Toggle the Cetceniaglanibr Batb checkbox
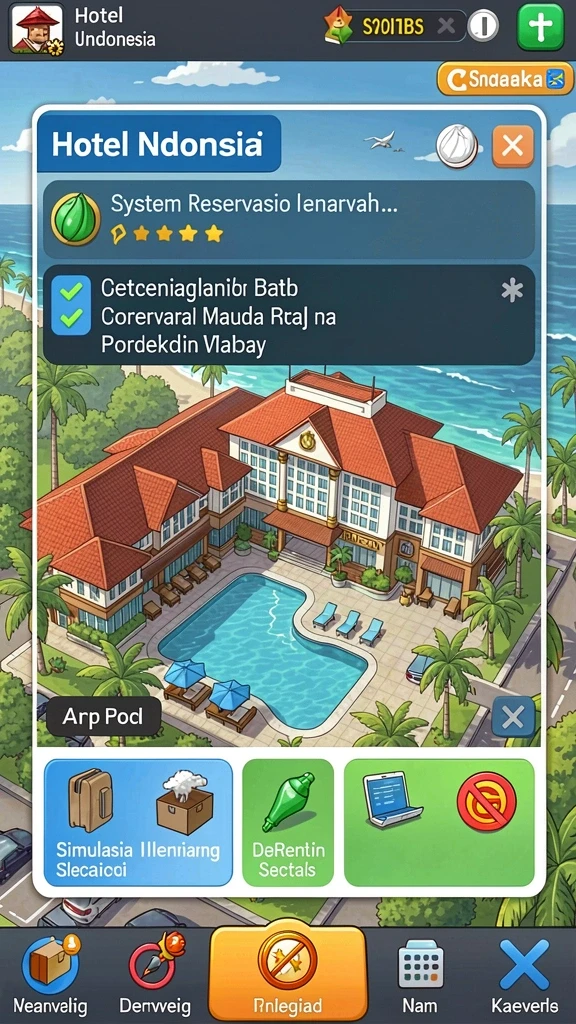Viewport: 576px width, 1024px height. click(x=71, y=291)
